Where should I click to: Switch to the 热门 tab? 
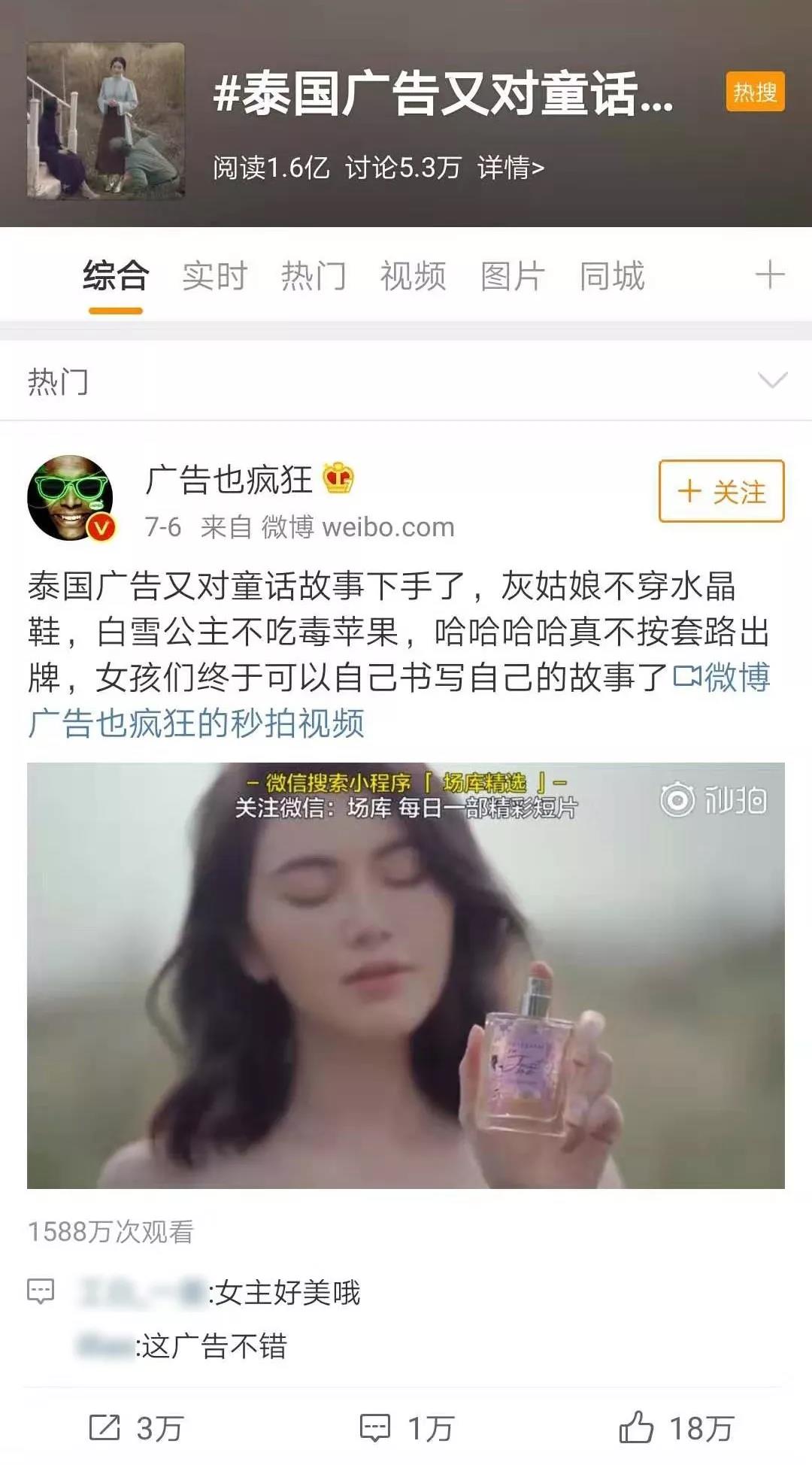point(314,276)
